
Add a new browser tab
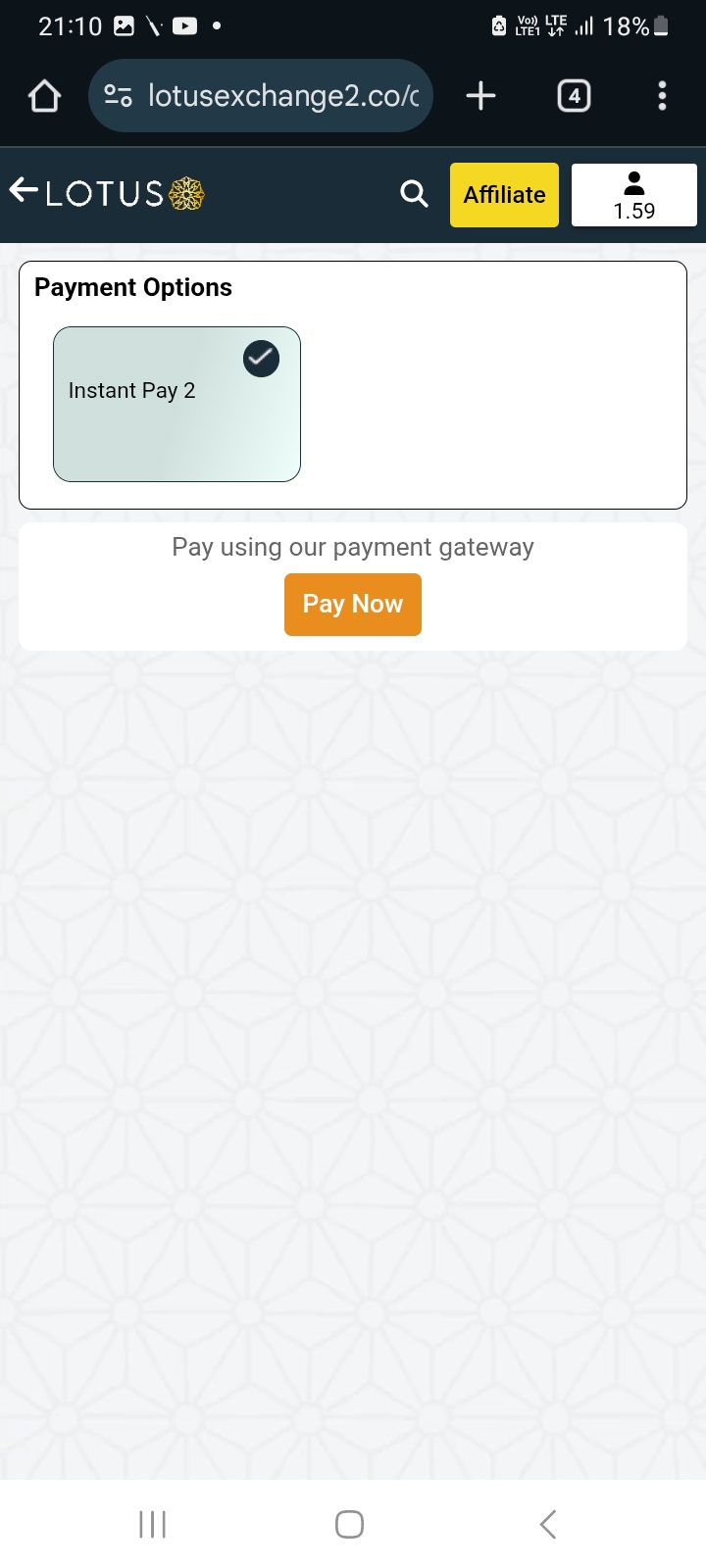(480, 96)
